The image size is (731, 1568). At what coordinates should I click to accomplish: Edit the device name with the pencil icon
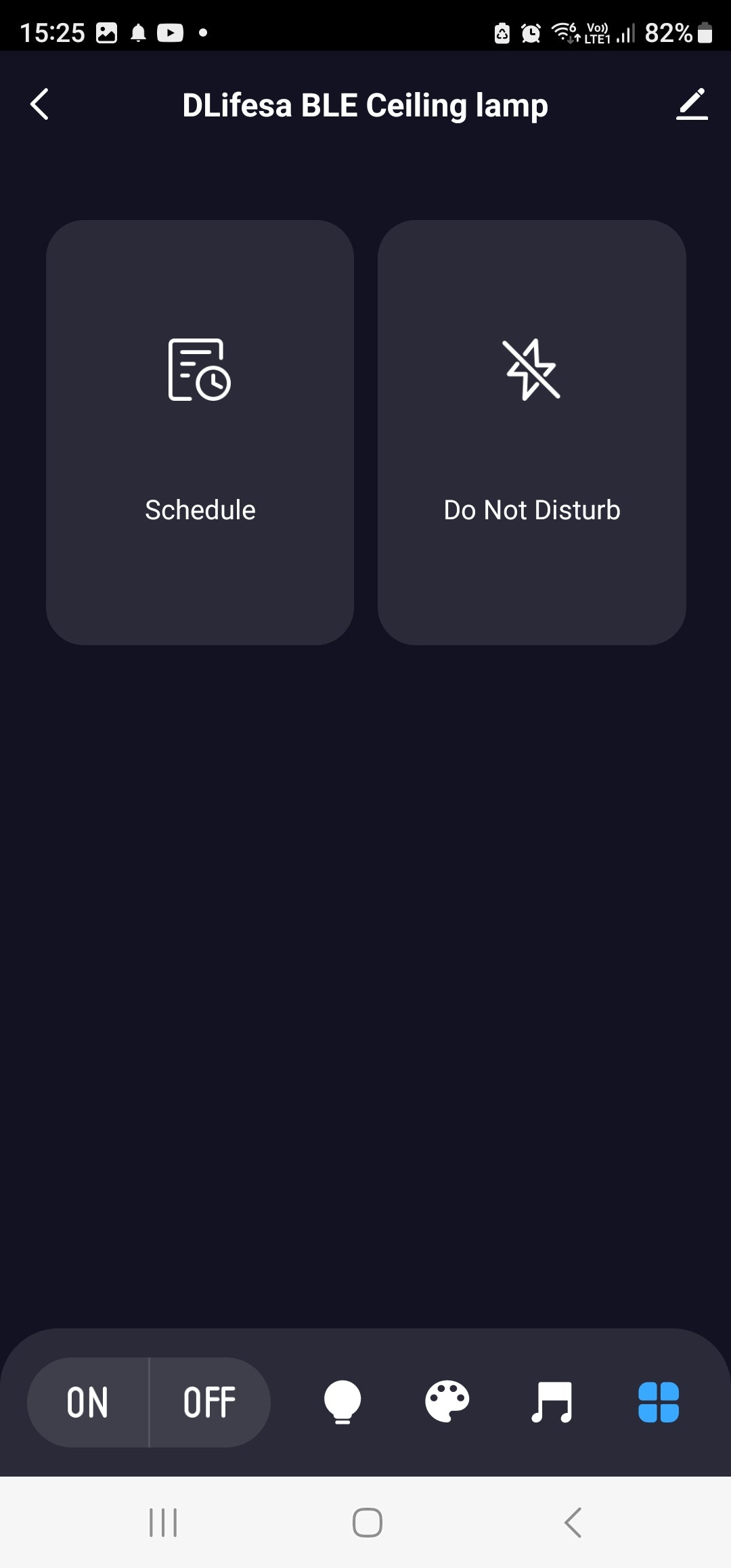(692, 105)
